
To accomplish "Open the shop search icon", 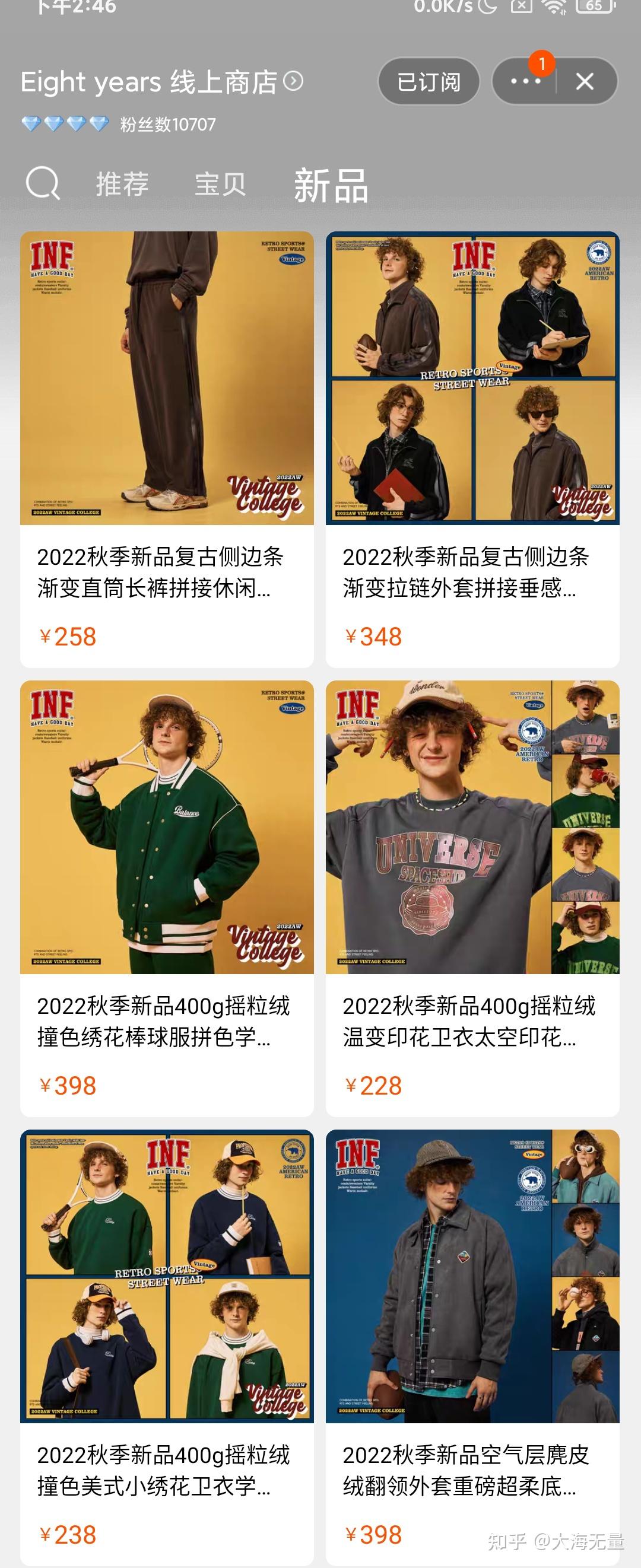I will click(x=43, y=183).
